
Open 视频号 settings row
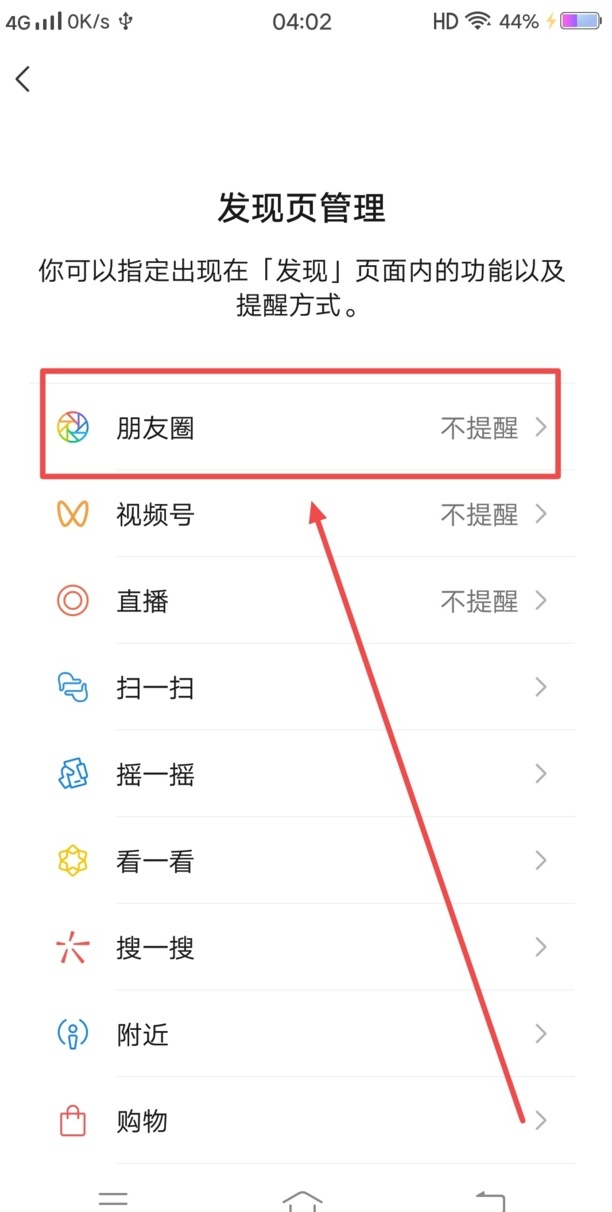[x=300, y=515]
